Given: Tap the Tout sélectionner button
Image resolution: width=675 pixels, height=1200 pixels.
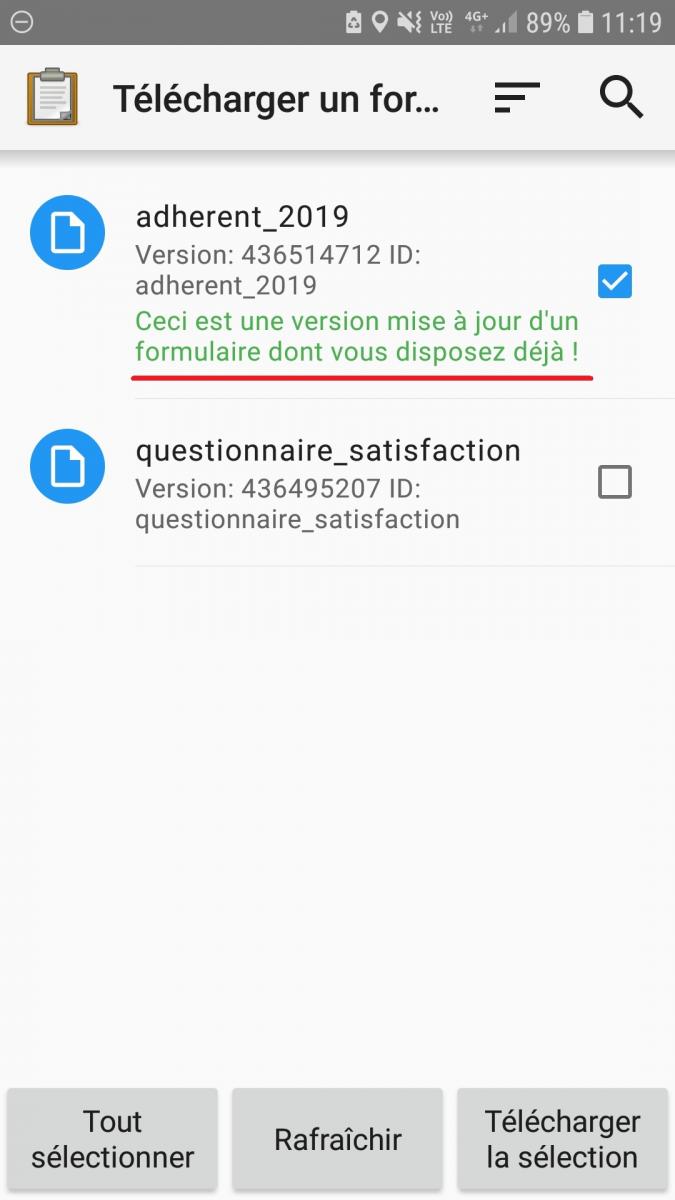Looking at the screenshot, I should tap(112, 1139).
